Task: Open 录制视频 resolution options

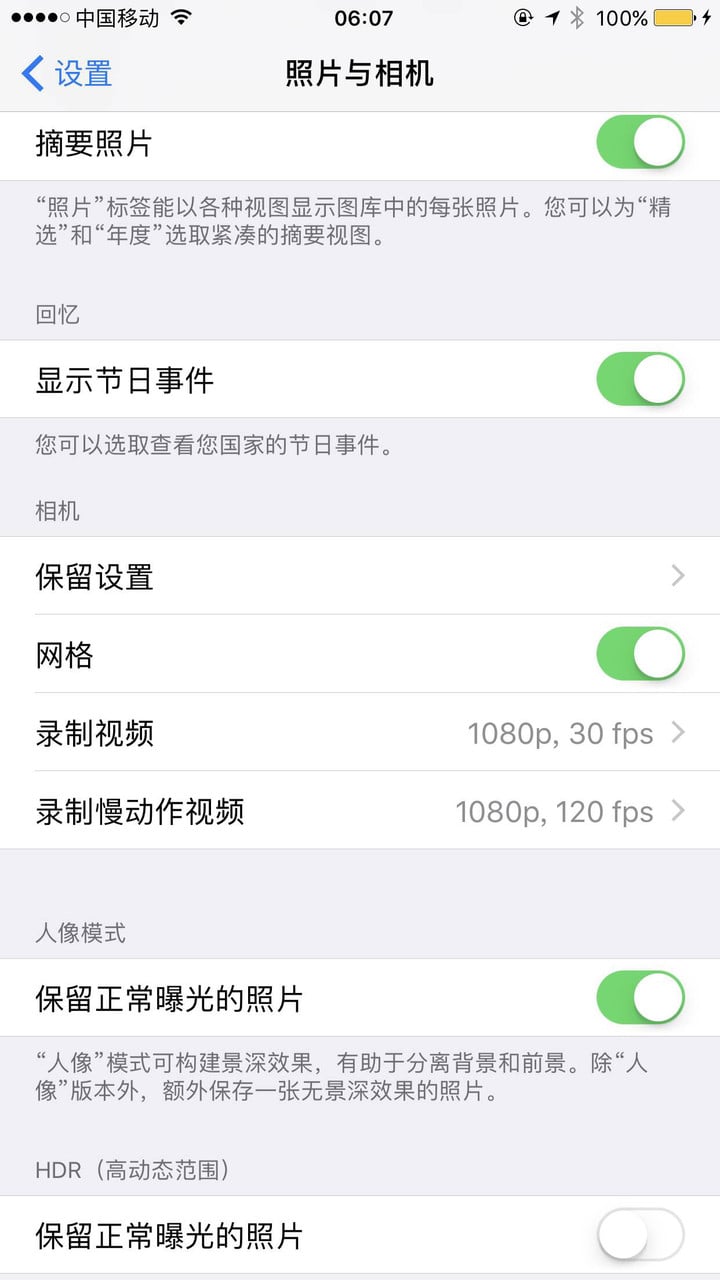Action: tap(360, 732)
